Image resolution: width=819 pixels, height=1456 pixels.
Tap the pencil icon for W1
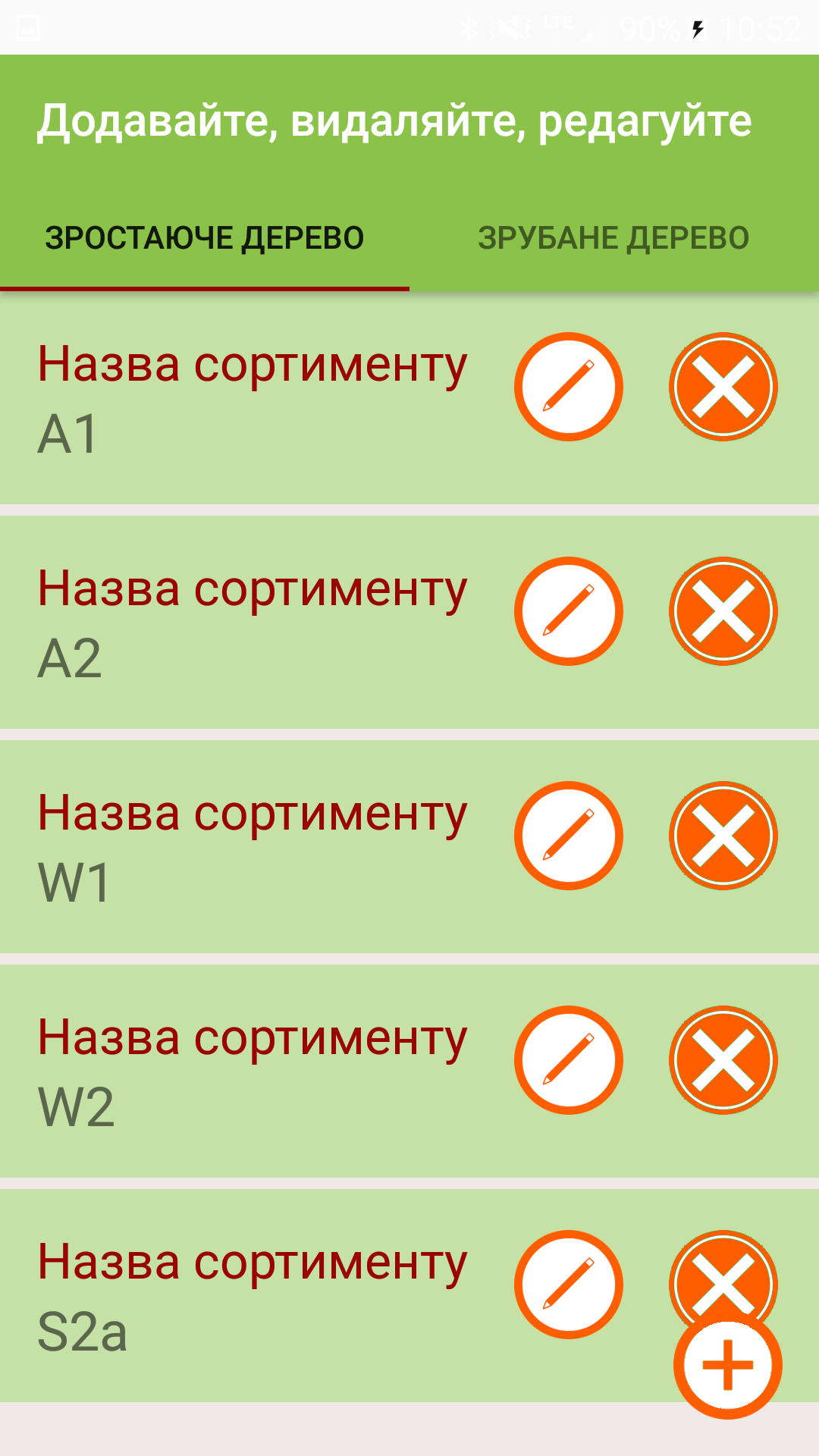pos(569,836)
